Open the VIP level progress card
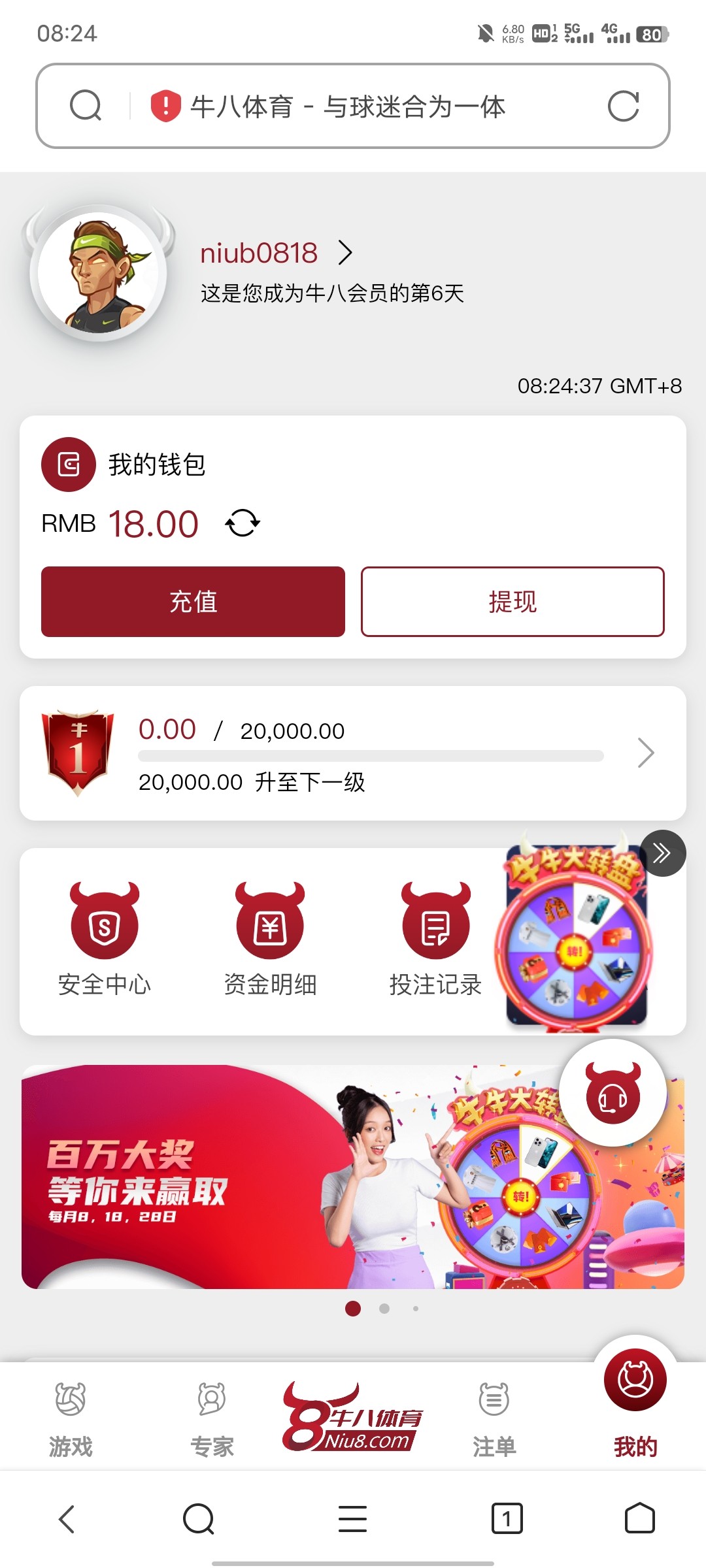The width and height of the screenshot is (706, 1568). 353,753
